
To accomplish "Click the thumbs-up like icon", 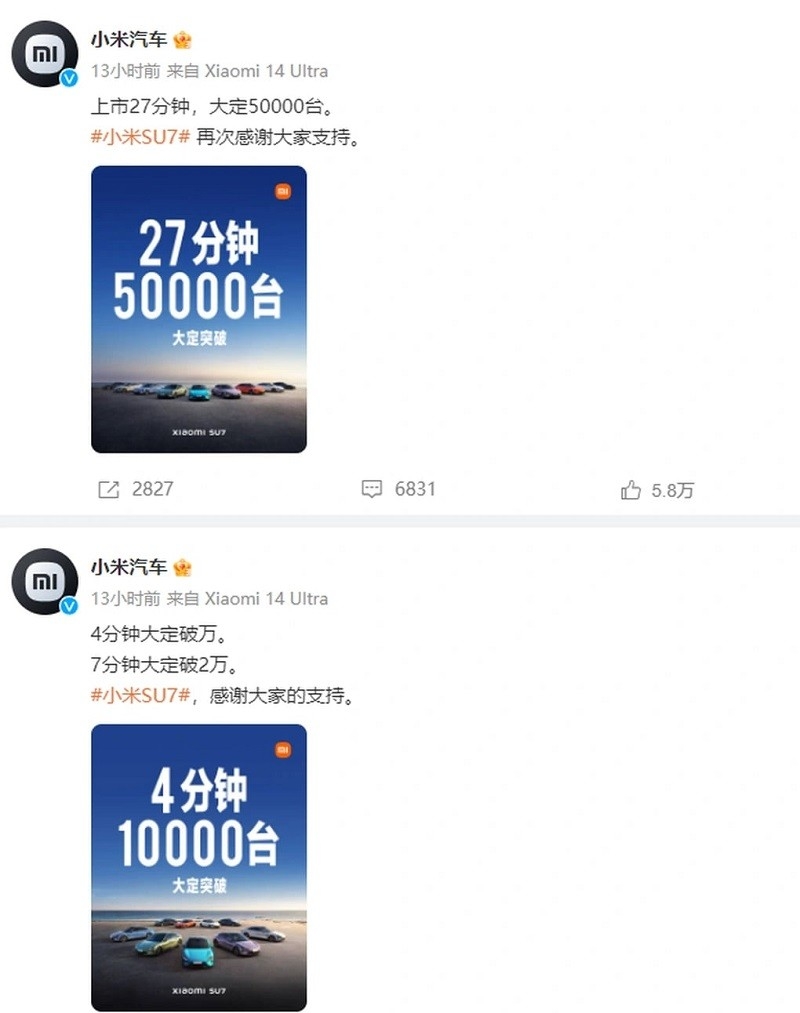I will point(630,490).
